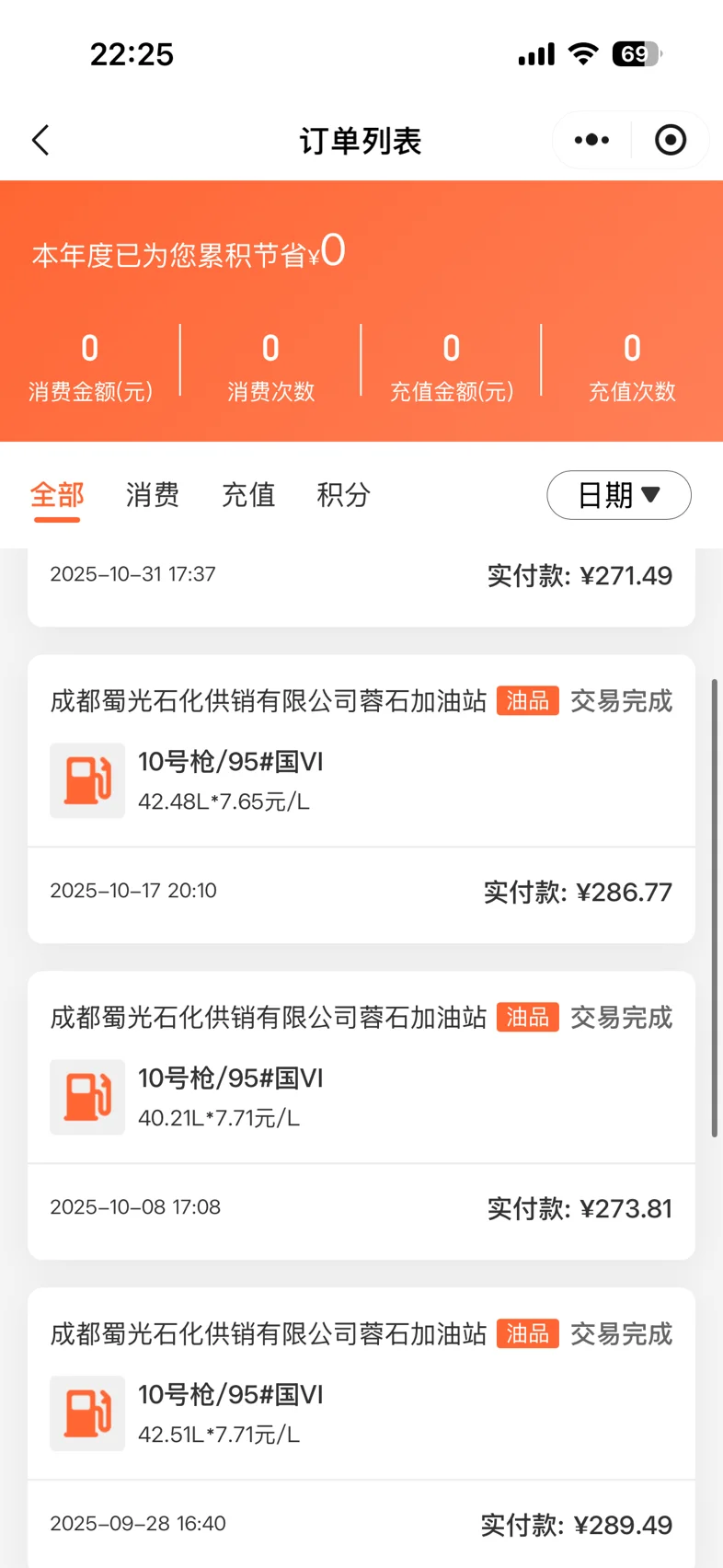Go back from the order list
723x1568 pixels.
pyautogui.click(x=40, y=141)
